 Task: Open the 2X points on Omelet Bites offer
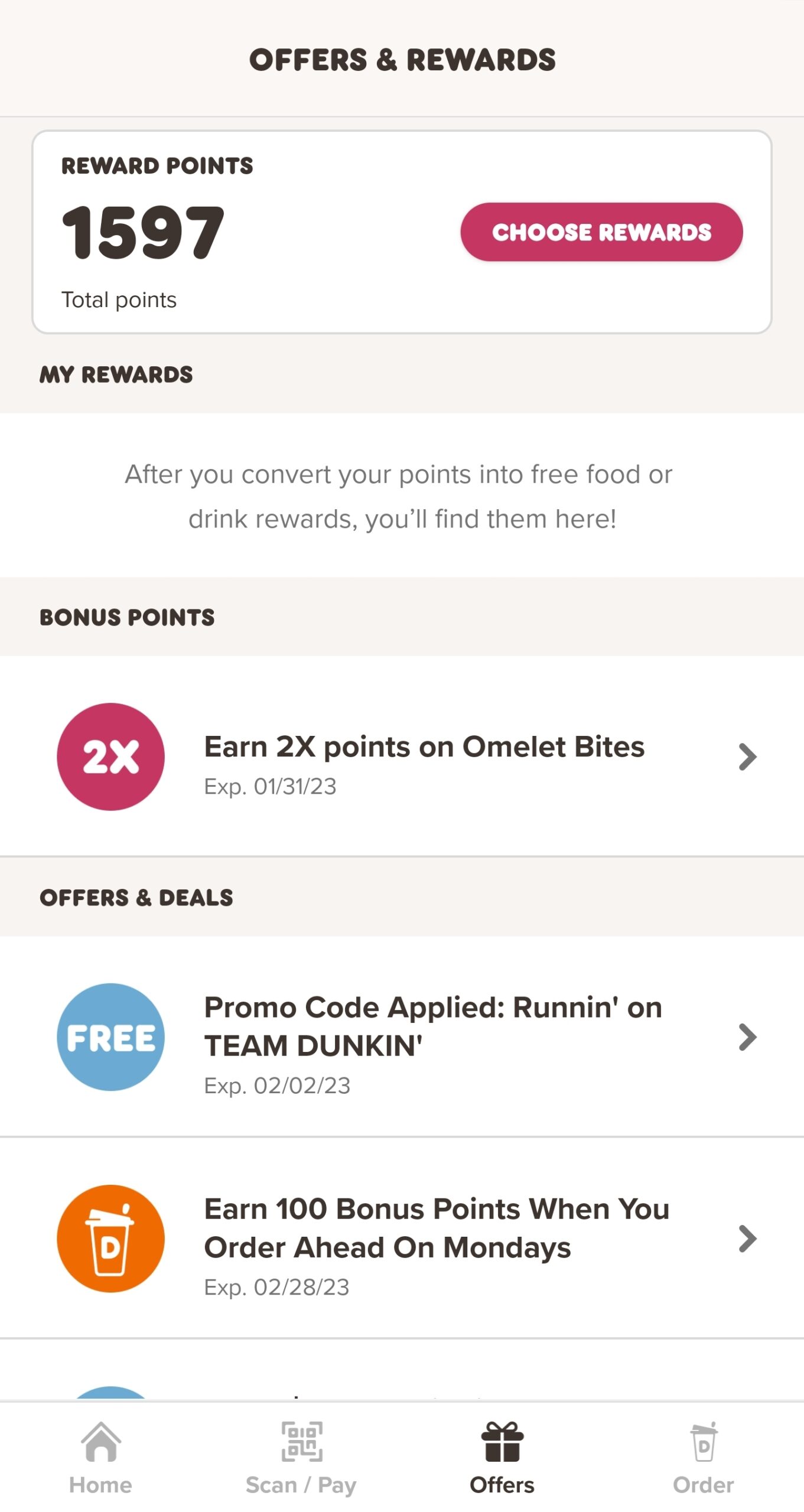coord(402,756)
